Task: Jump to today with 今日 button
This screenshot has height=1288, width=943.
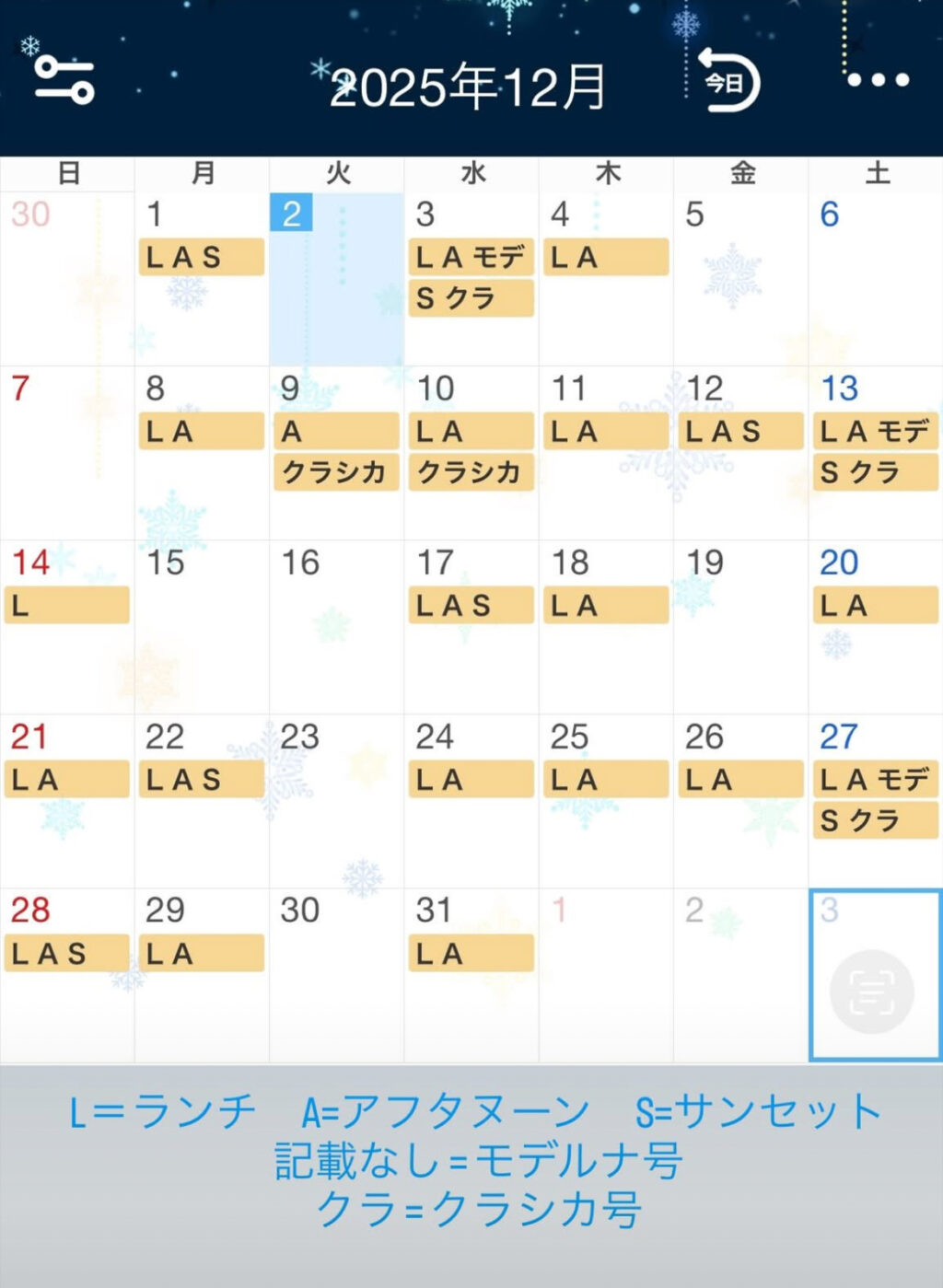Action: pyautogui.click(x=728, y=83)
